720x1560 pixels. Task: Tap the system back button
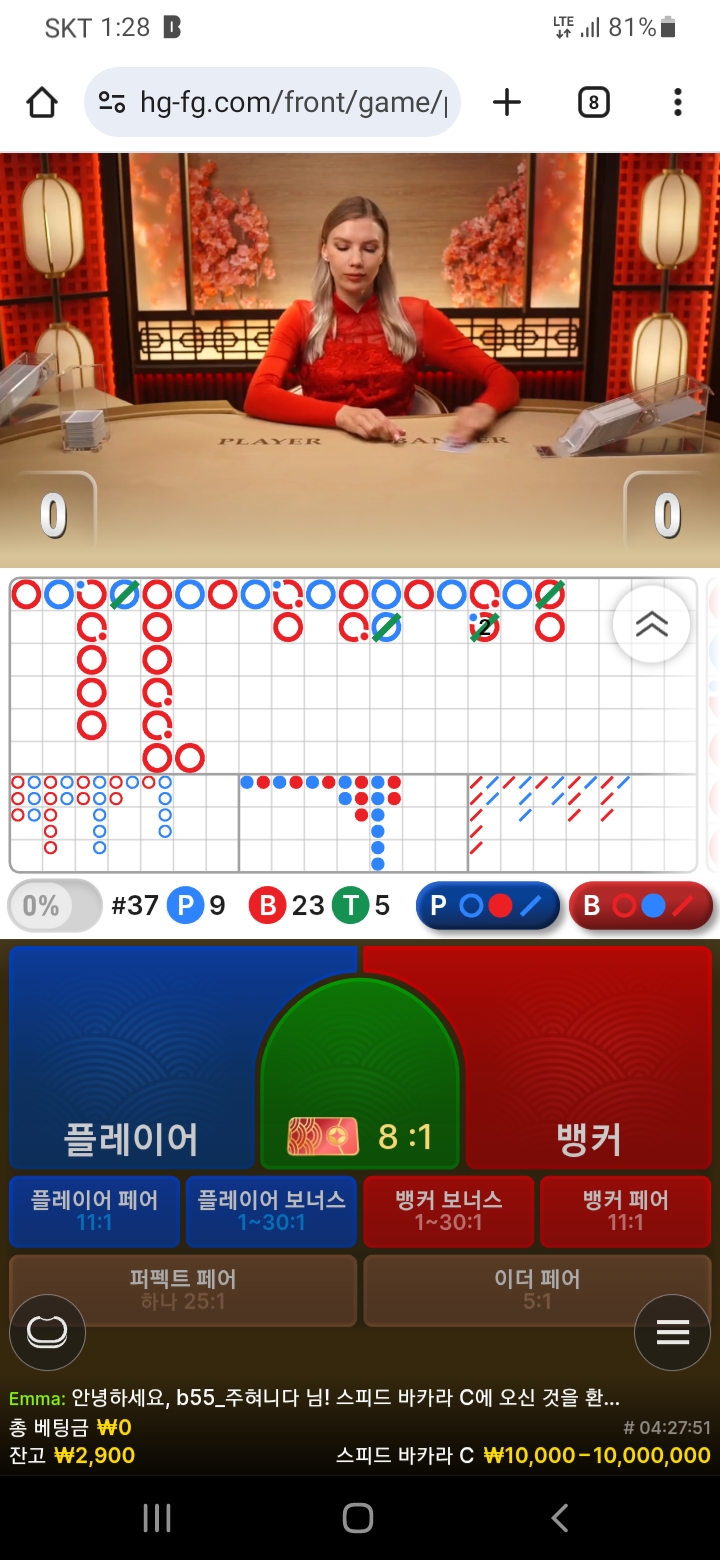(560, 1517)
